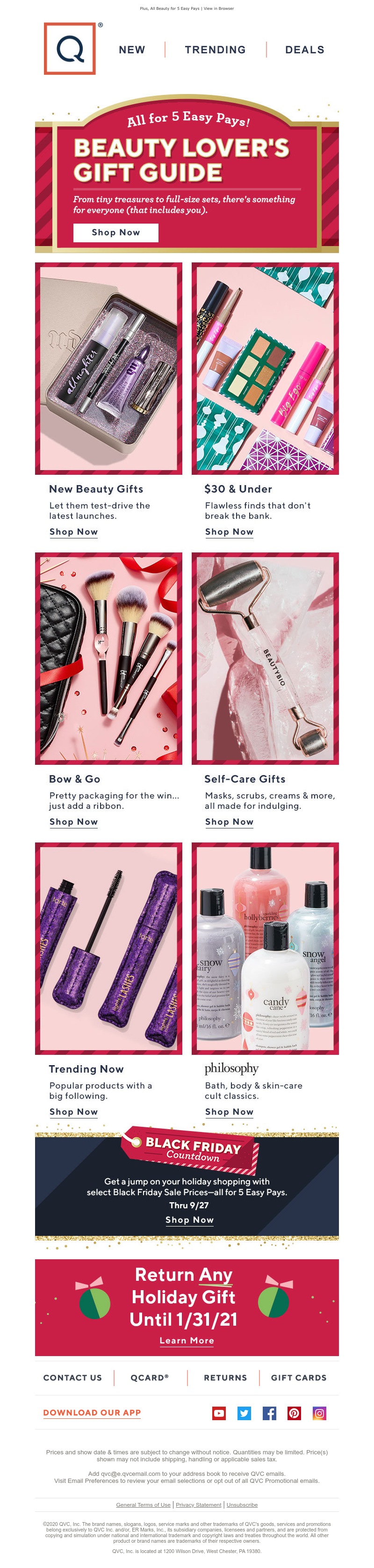Shop Now under Trending Now
This screenshot has width=374, height=1568.
point(73,1111)
